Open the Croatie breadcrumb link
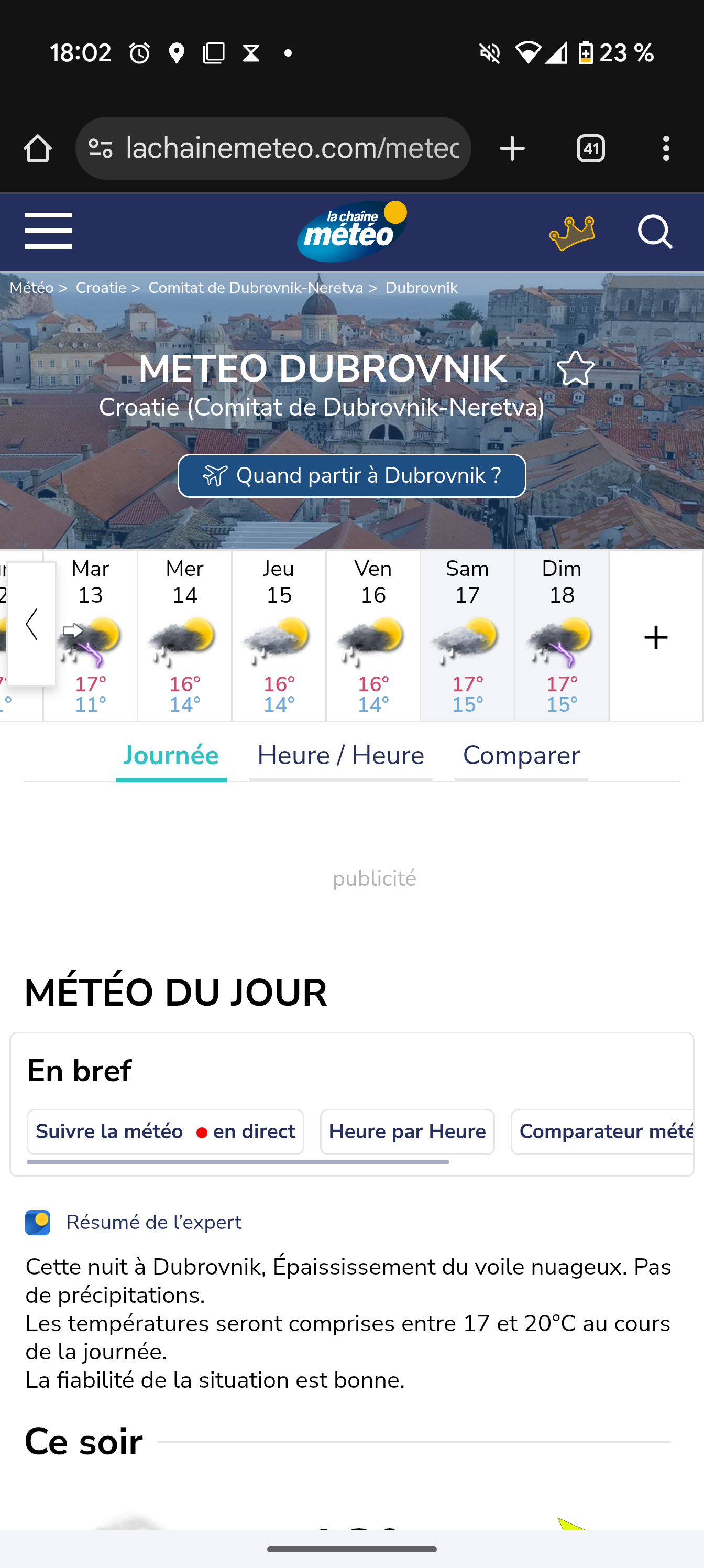Viewport: 704px width, 1568px height. [x=102, y=288]
